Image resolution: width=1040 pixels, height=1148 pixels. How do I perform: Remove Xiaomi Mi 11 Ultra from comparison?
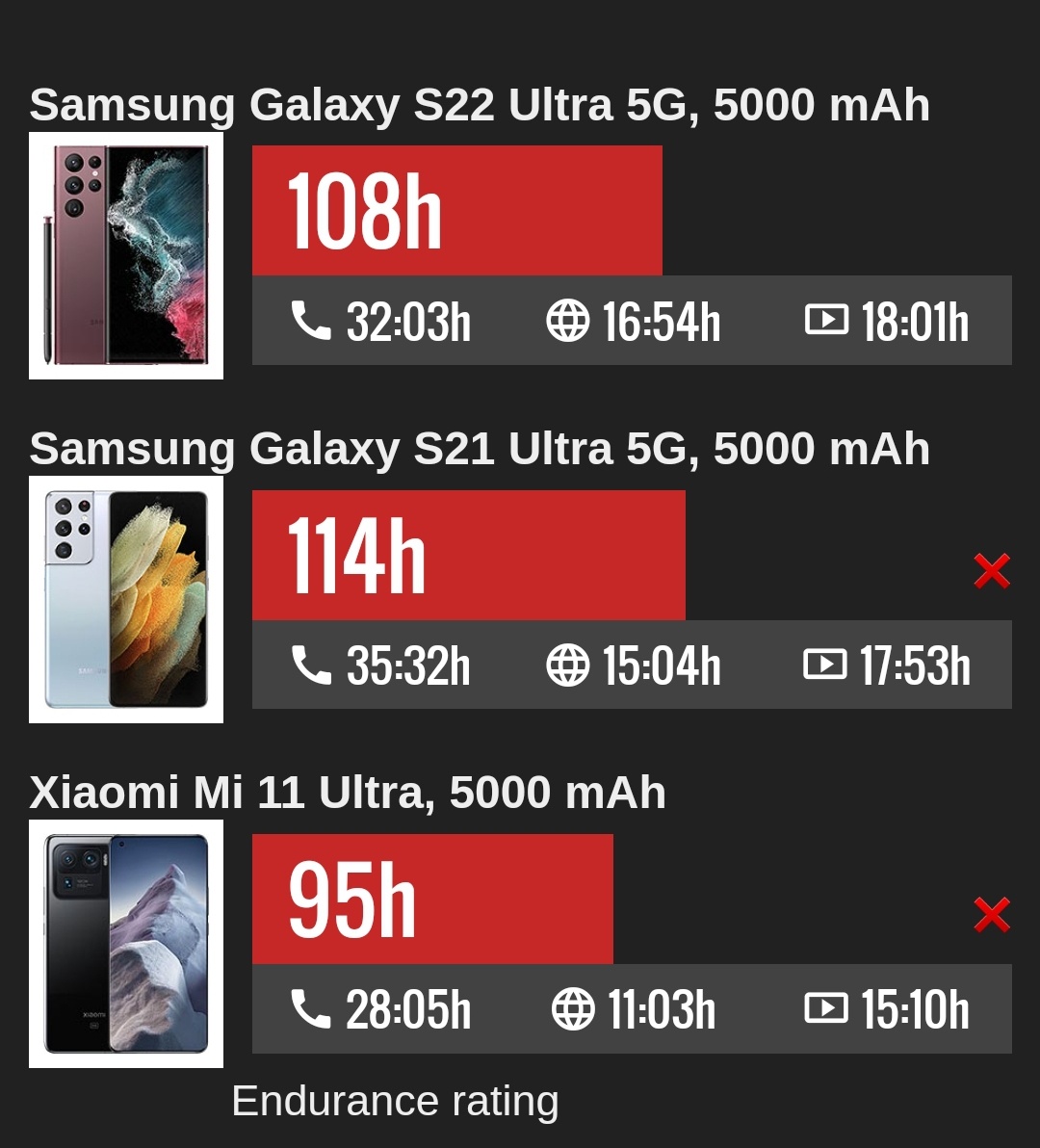(x=991, y=915)
